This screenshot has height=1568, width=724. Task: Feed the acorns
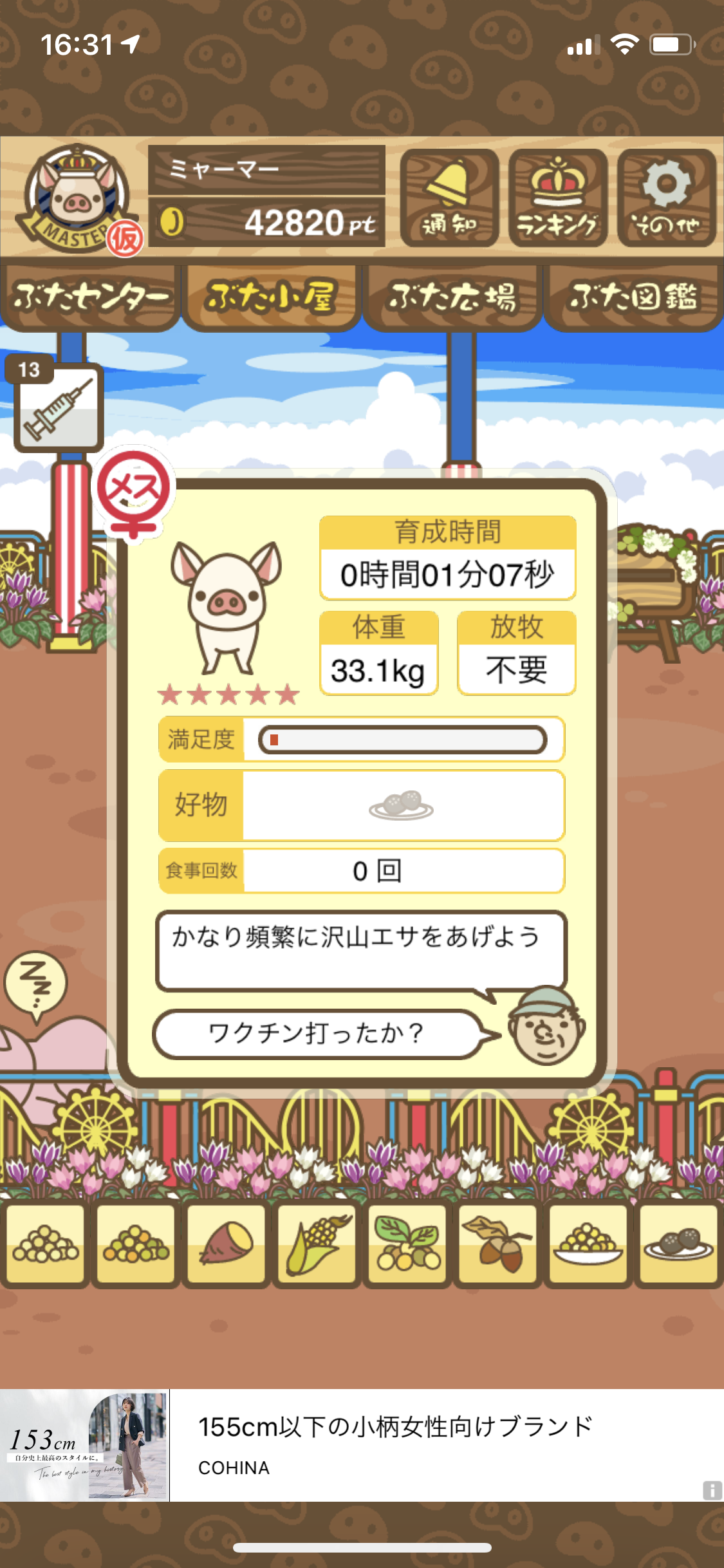(497, 1244)
